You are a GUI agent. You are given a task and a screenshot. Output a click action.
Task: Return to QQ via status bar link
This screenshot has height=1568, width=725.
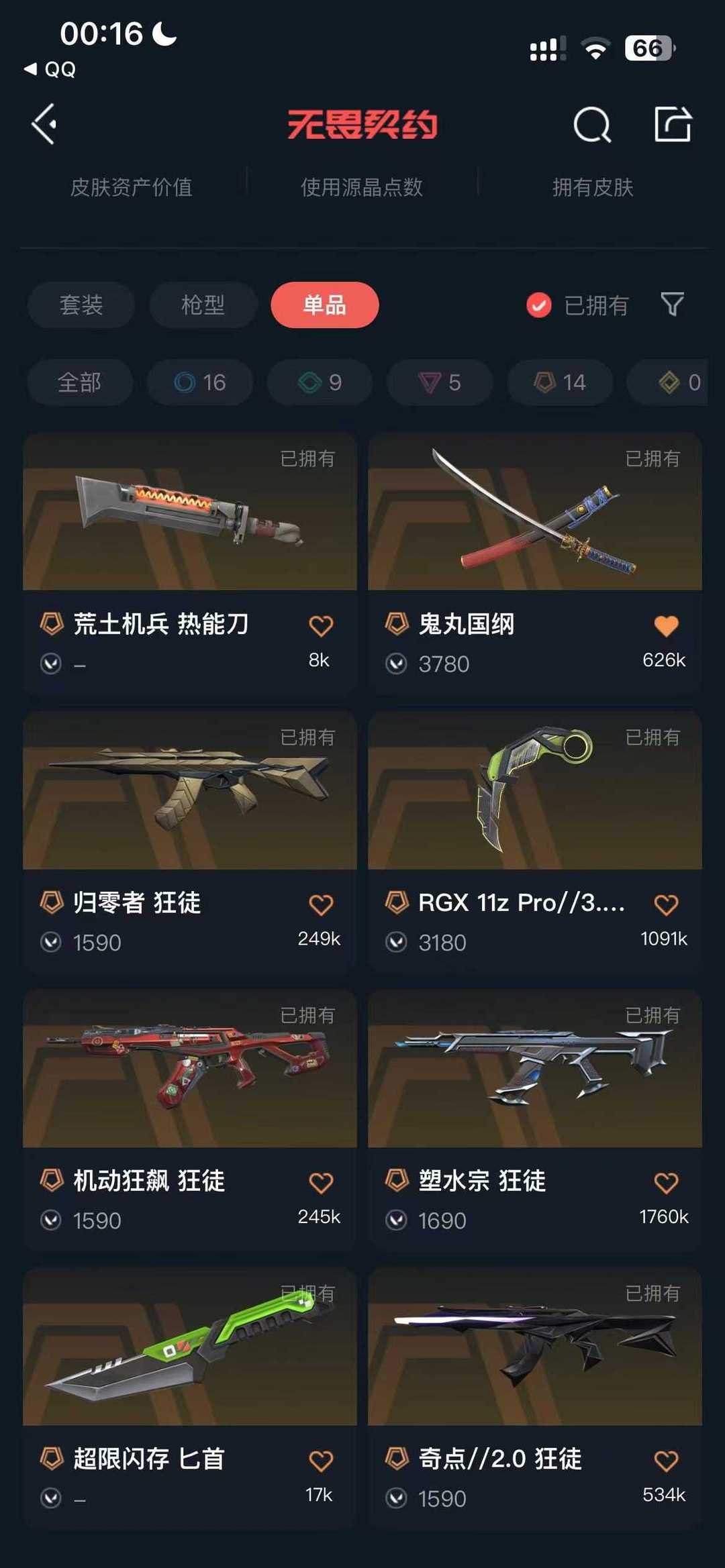click(x=50, y=69)
